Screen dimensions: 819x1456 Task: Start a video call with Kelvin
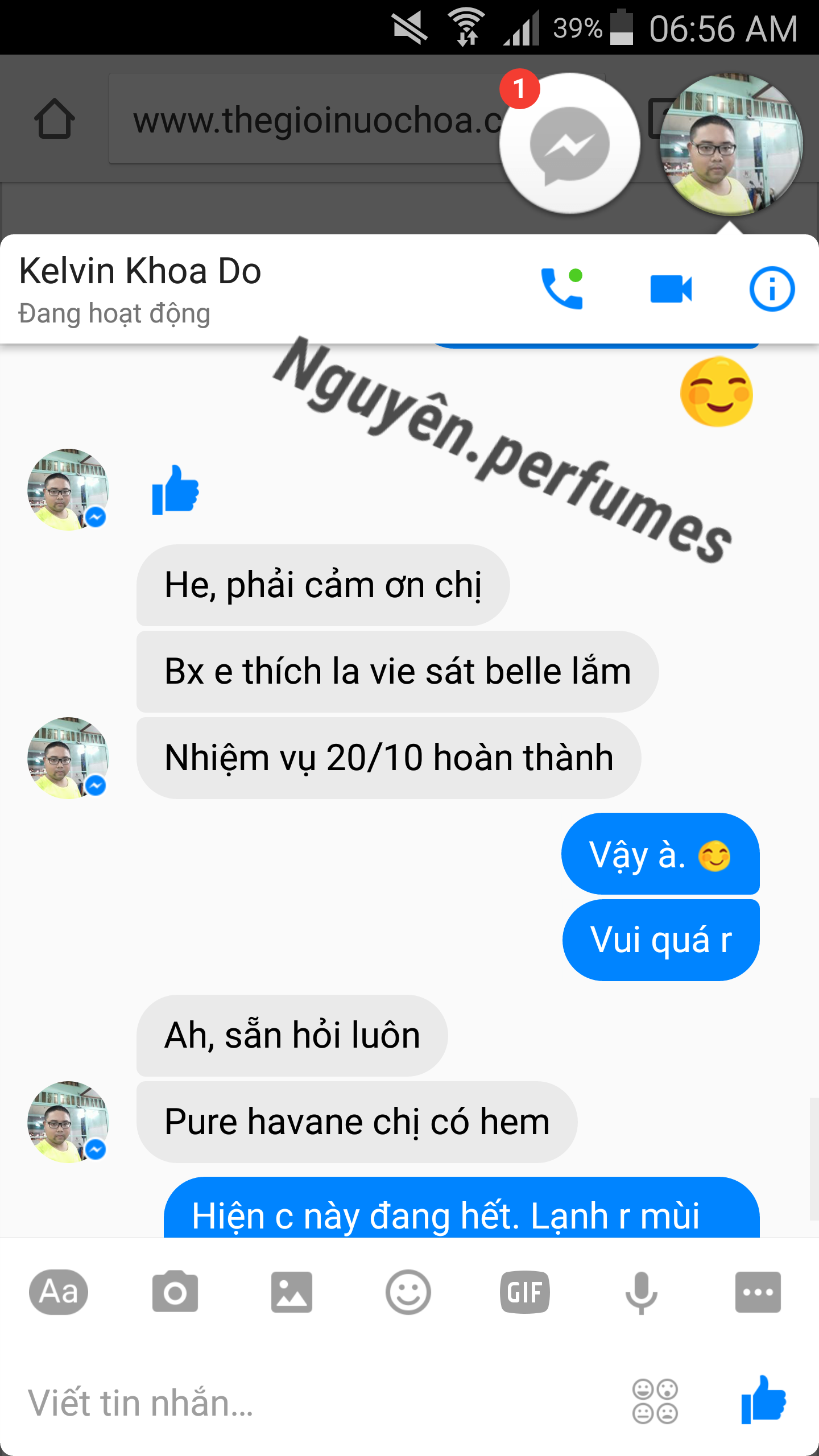[671, 288]
